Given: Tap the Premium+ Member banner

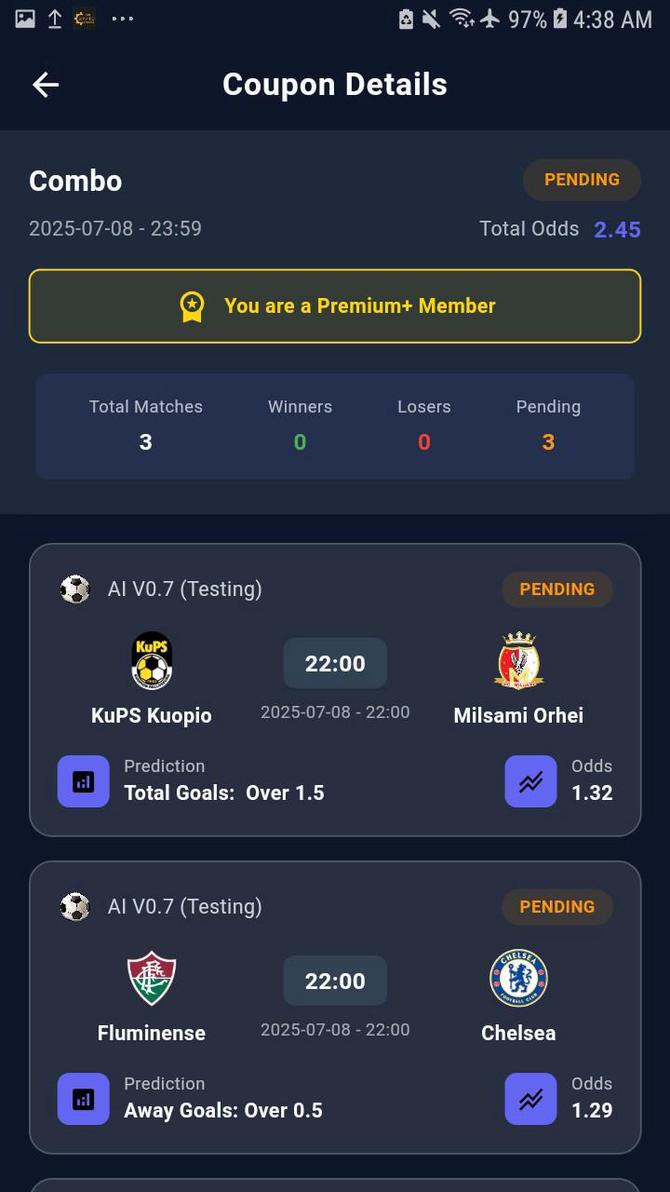Looking at the screenshot, I should tap(335, 306).
